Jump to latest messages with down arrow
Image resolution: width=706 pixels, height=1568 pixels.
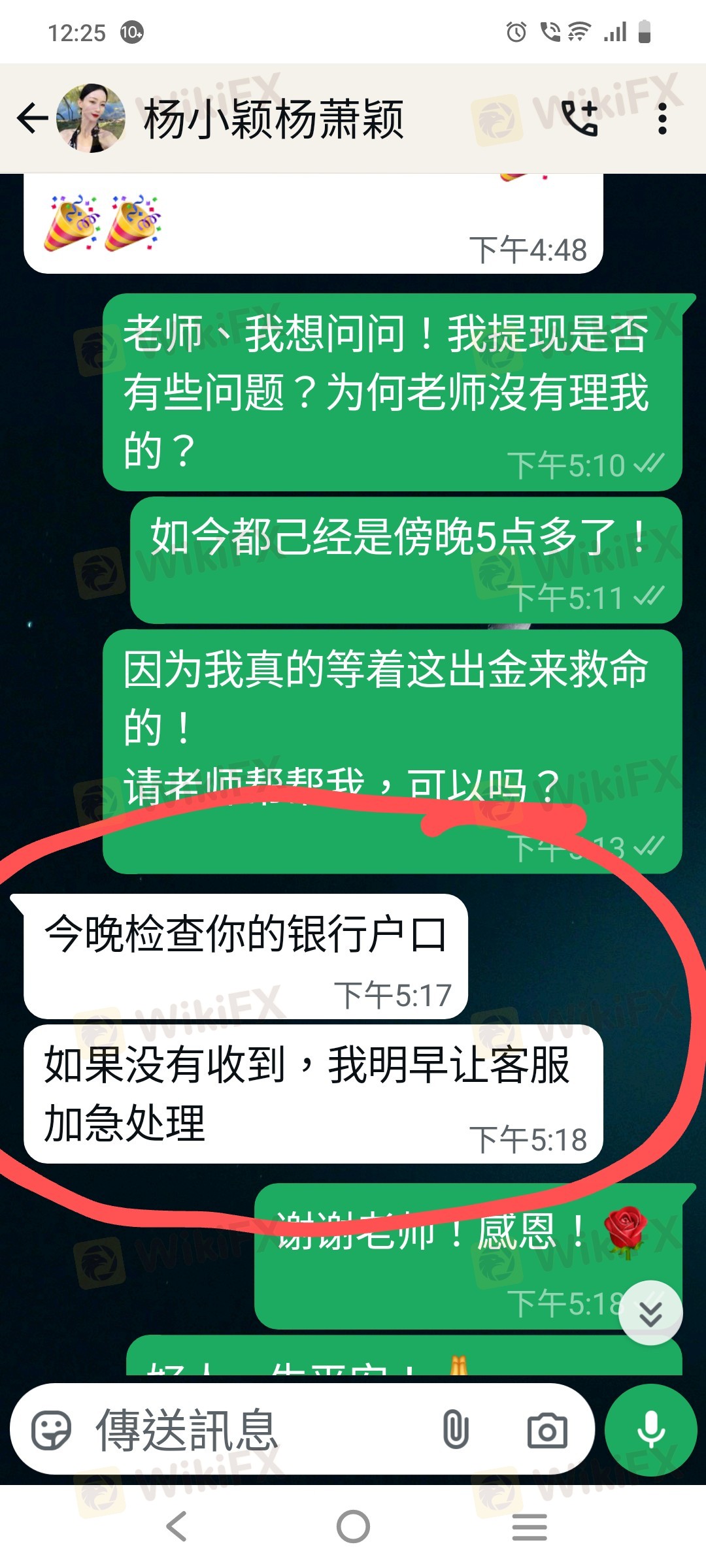650,1313
